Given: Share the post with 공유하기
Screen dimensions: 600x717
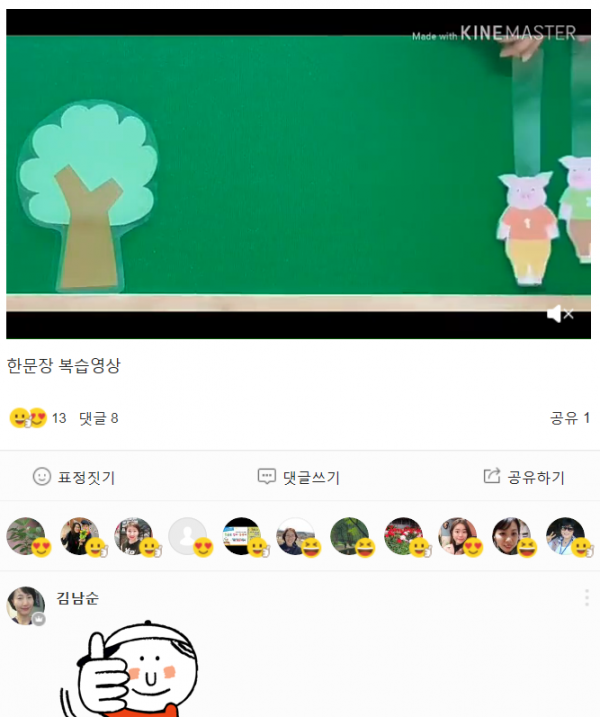Looking at the screenshot, I should [523, 477].
